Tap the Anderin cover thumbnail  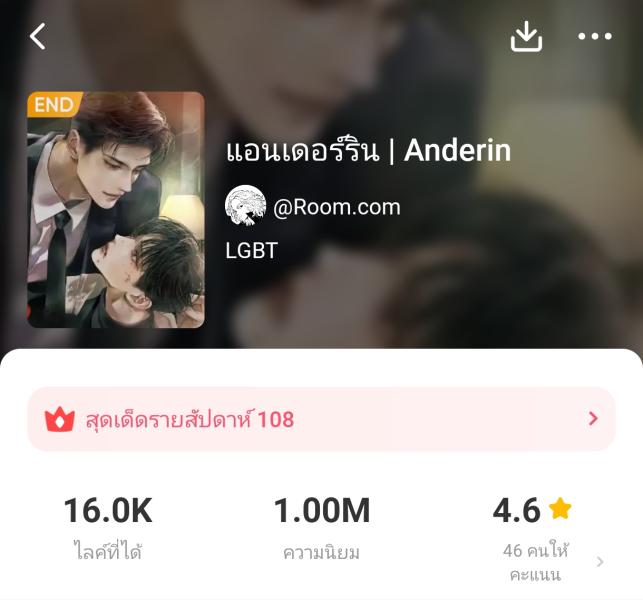(116, 210)
